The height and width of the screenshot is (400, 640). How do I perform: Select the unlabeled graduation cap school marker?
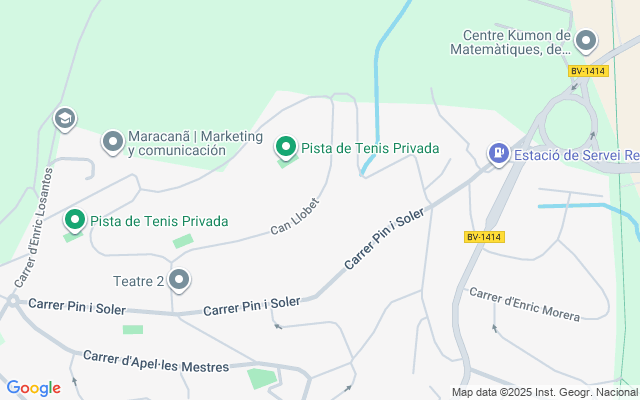(66, 119)
